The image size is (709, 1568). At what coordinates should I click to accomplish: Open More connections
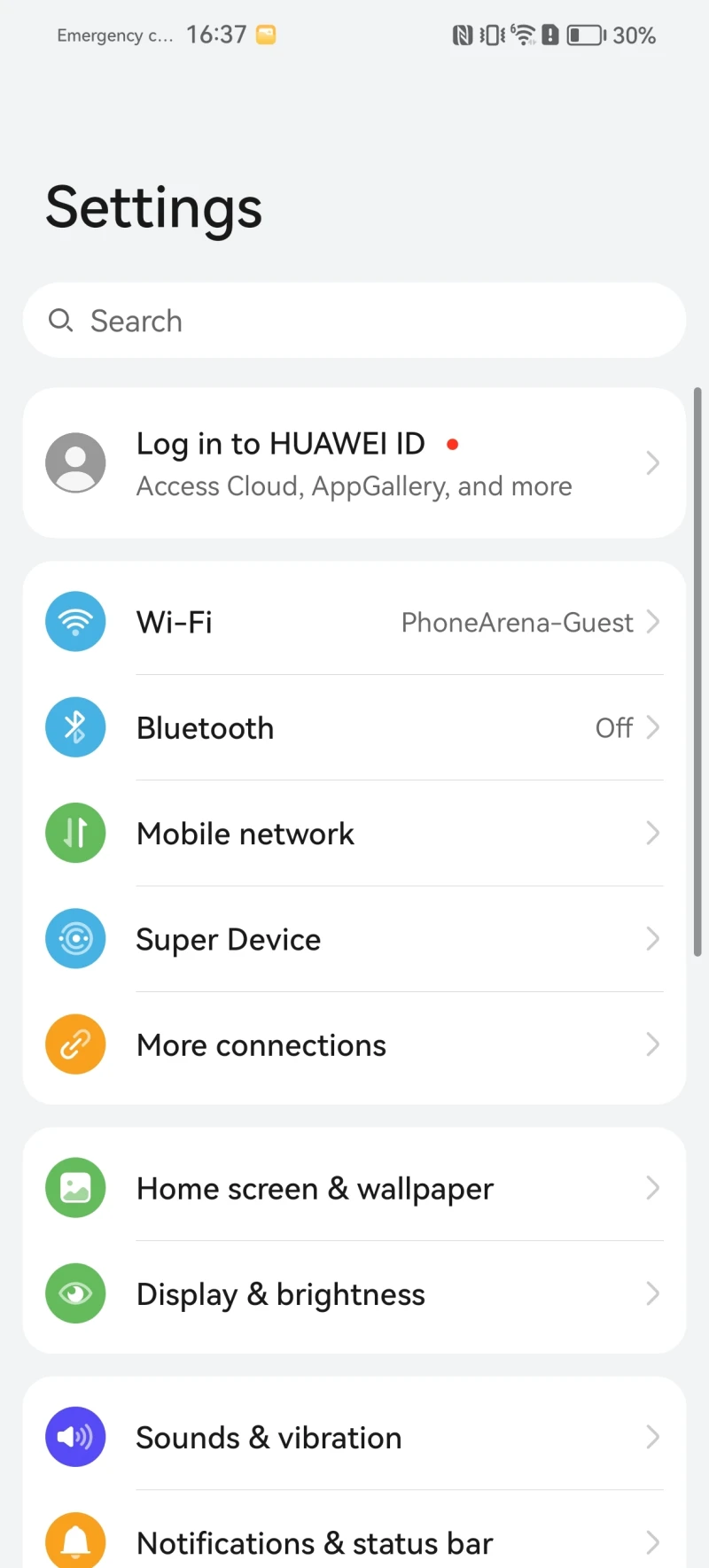[354, 1045]
